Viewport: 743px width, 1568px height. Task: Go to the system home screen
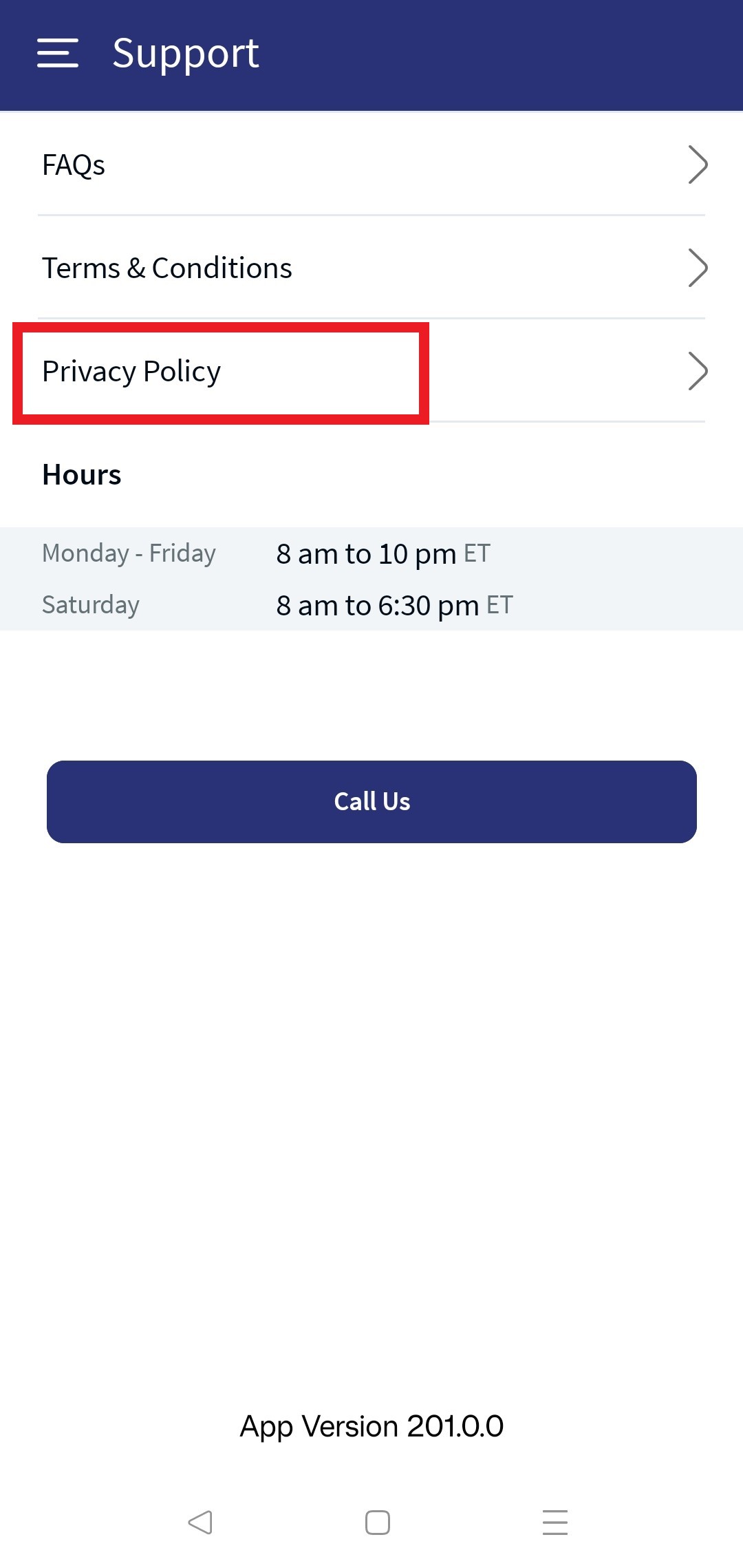[x=377, y=1522]
